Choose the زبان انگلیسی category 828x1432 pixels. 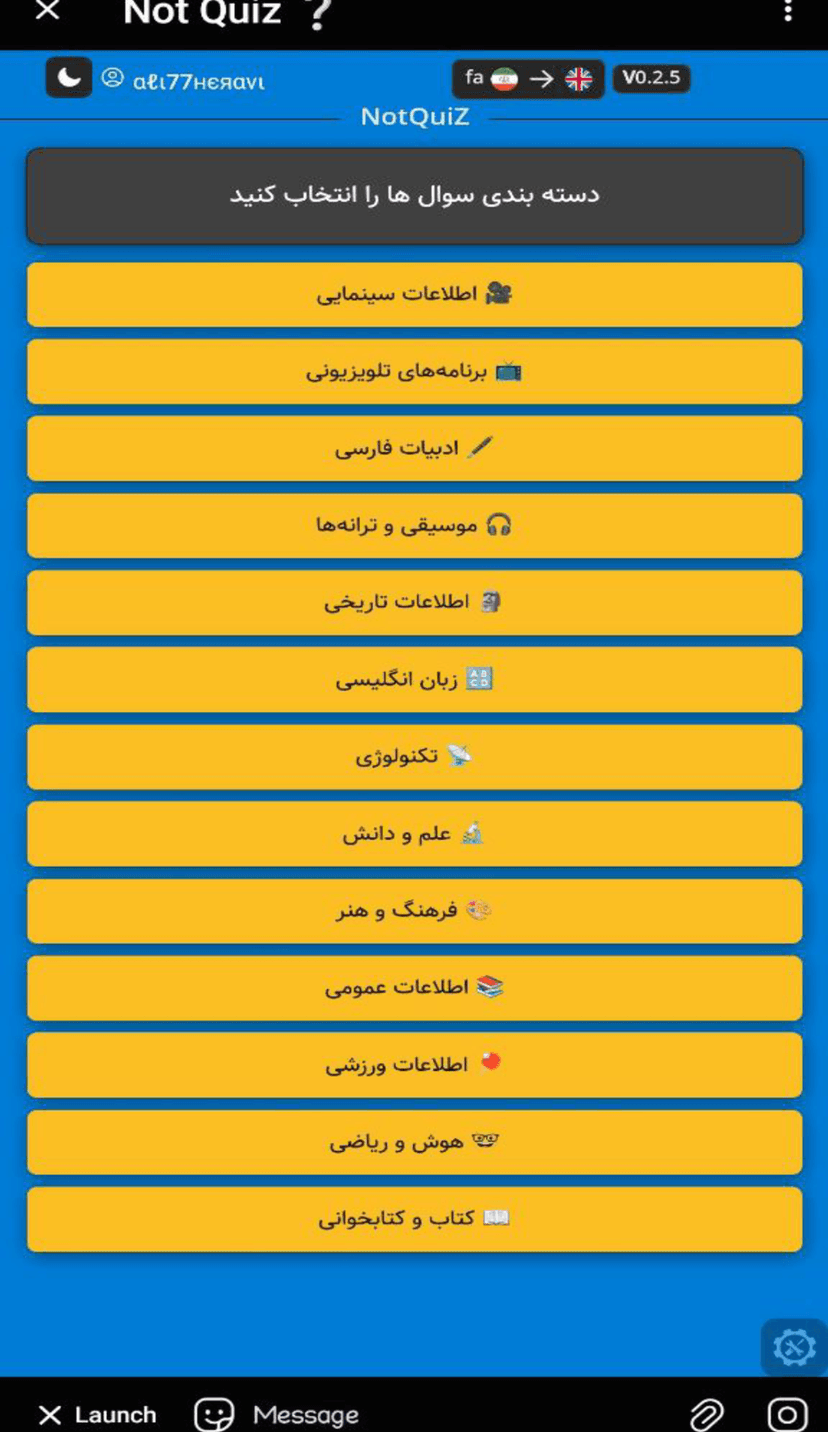[x=414, y=679]
